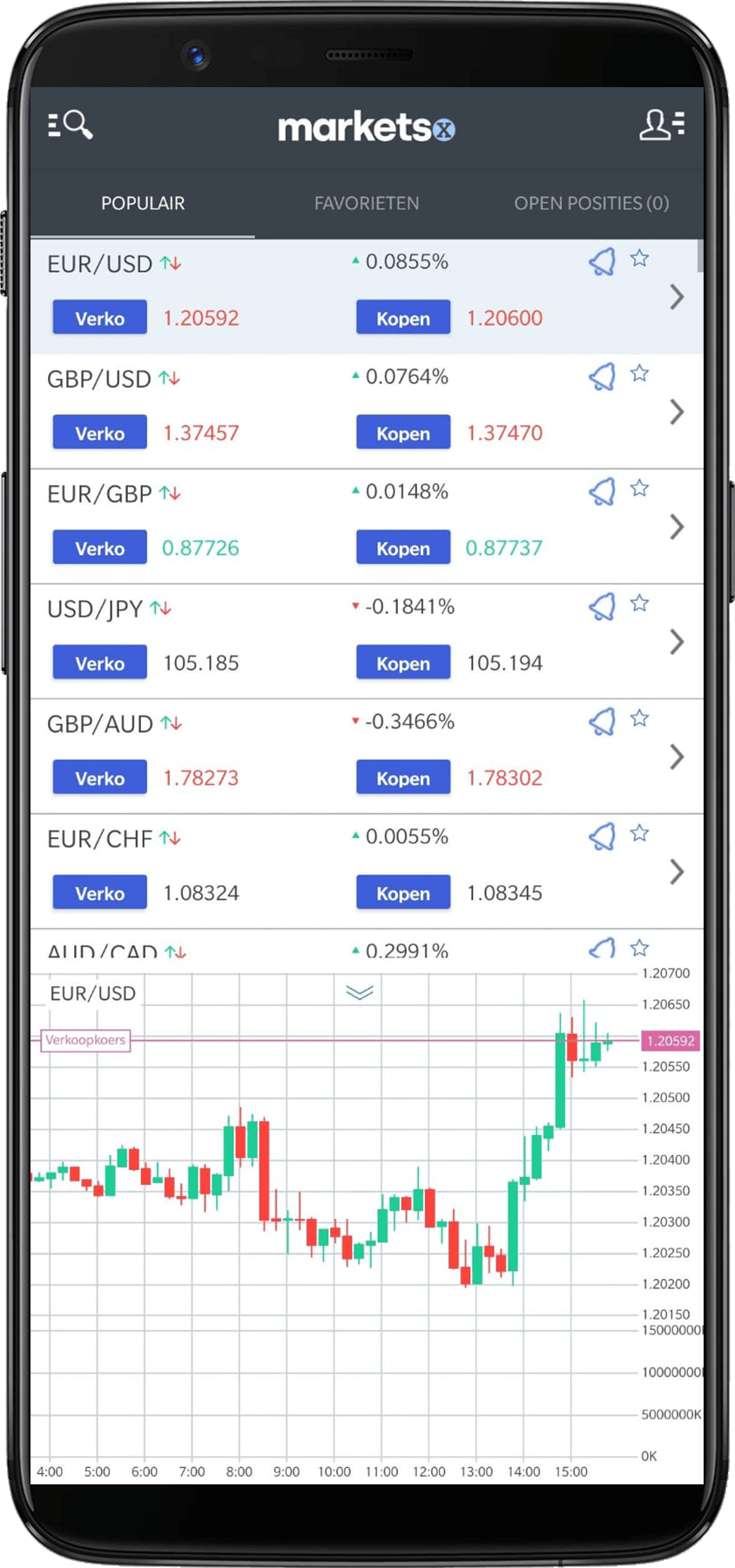
Task: Open price alerts for USD/JPY
Action: (602, 604)
